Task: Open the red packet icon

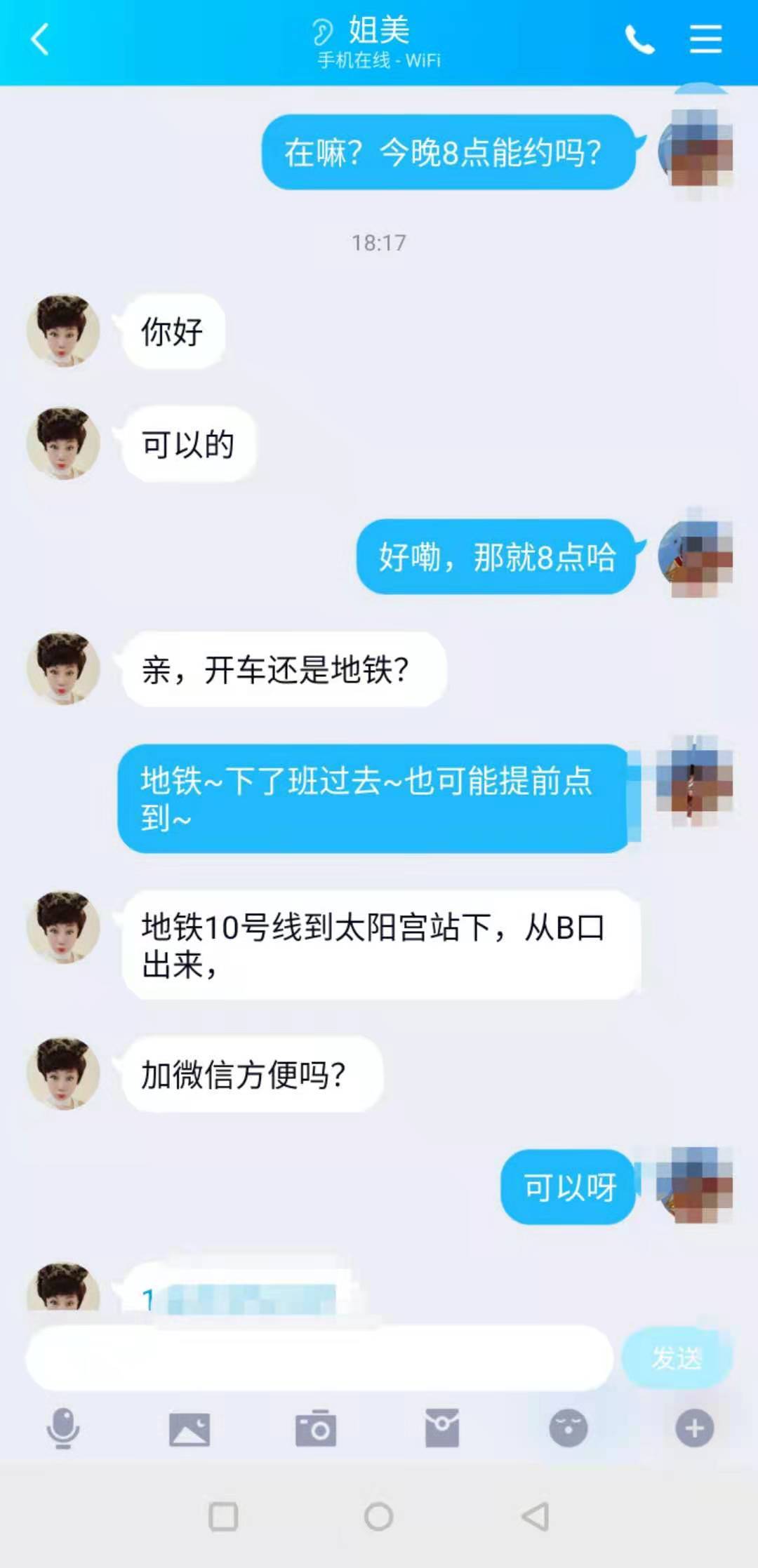Action: coord(444,1429)
